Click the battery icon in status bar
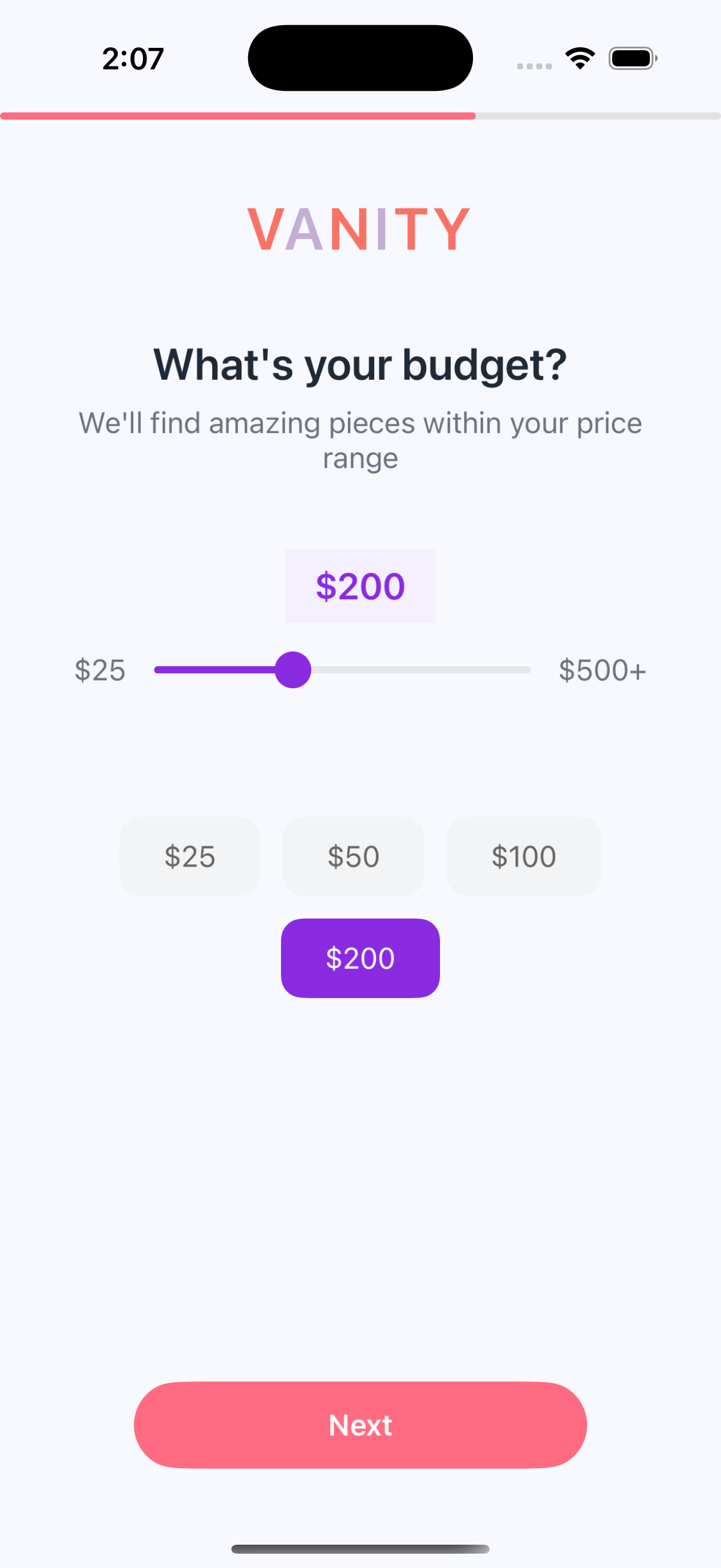721x1568 pixels. coord(633,58)
